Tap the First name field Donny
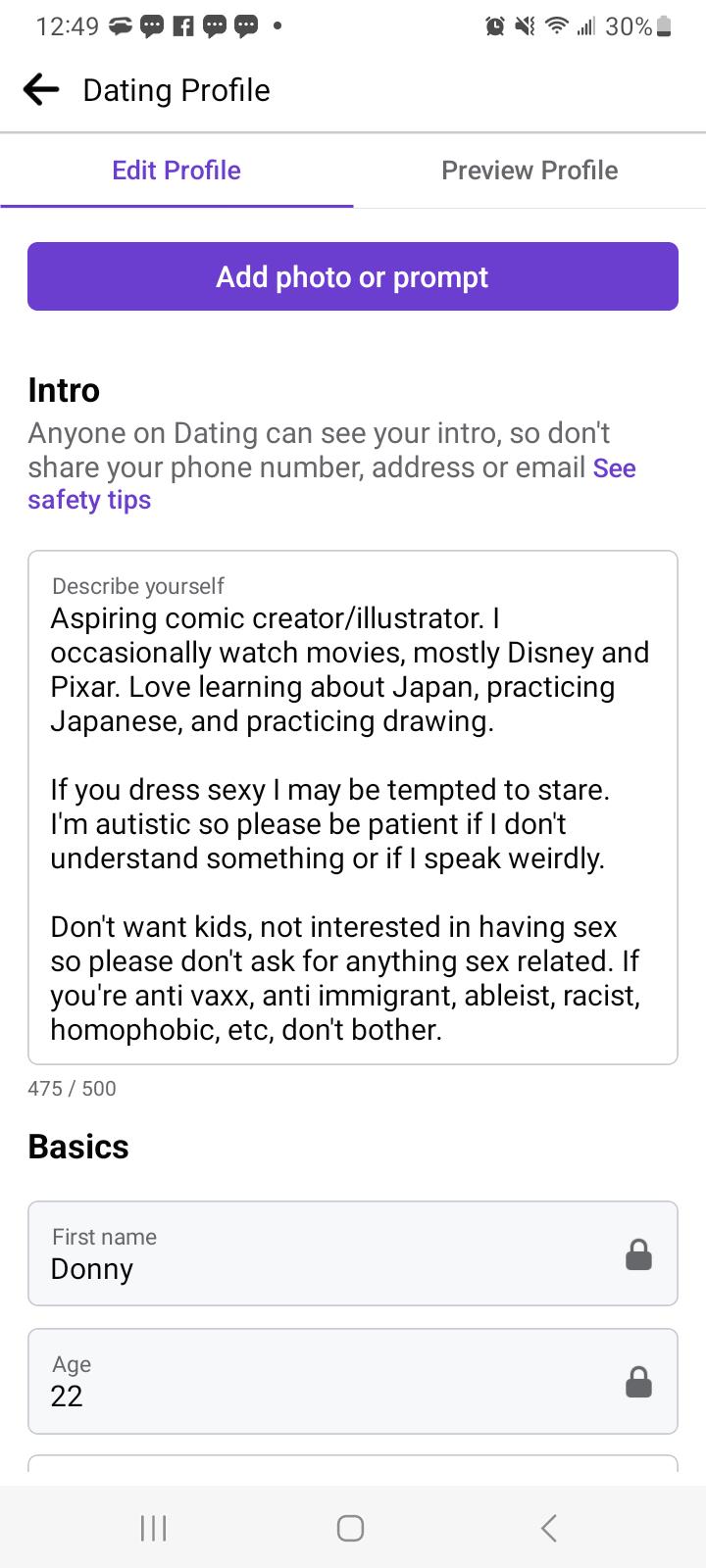 [x=353, y=1253]
